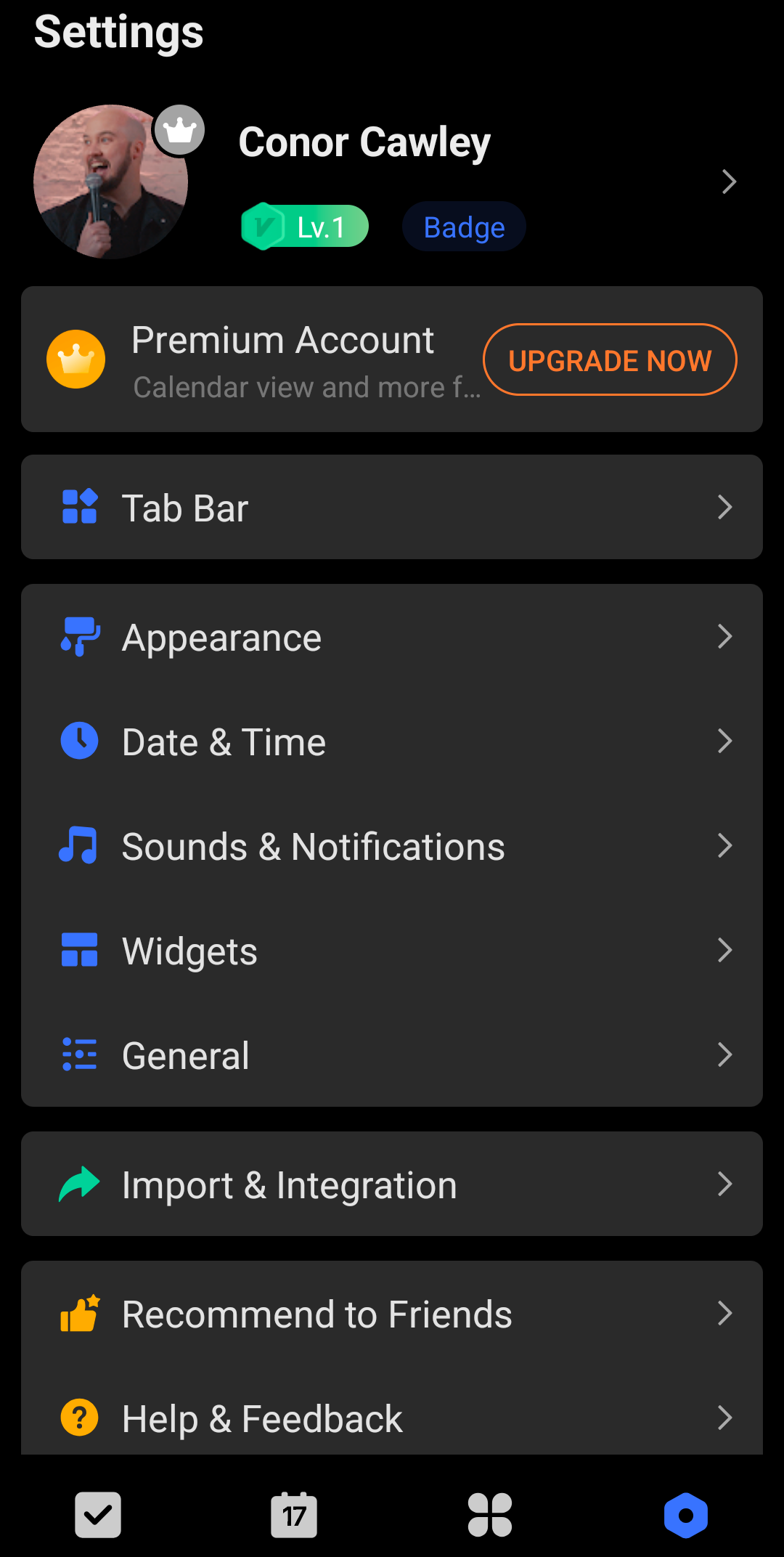Viewport: 784px width, 1557px height.
Task: Select Recommend to Friends
Action: (x=392, y=1314)
